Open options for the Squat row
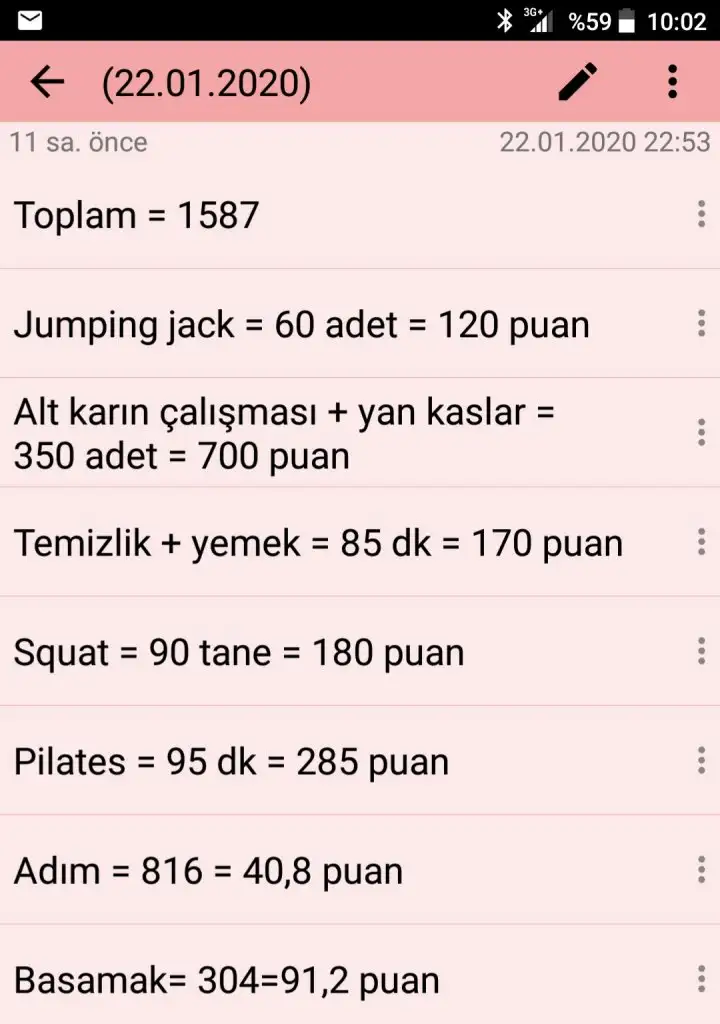Viewport: 720px width, 1024px height. 701,651
